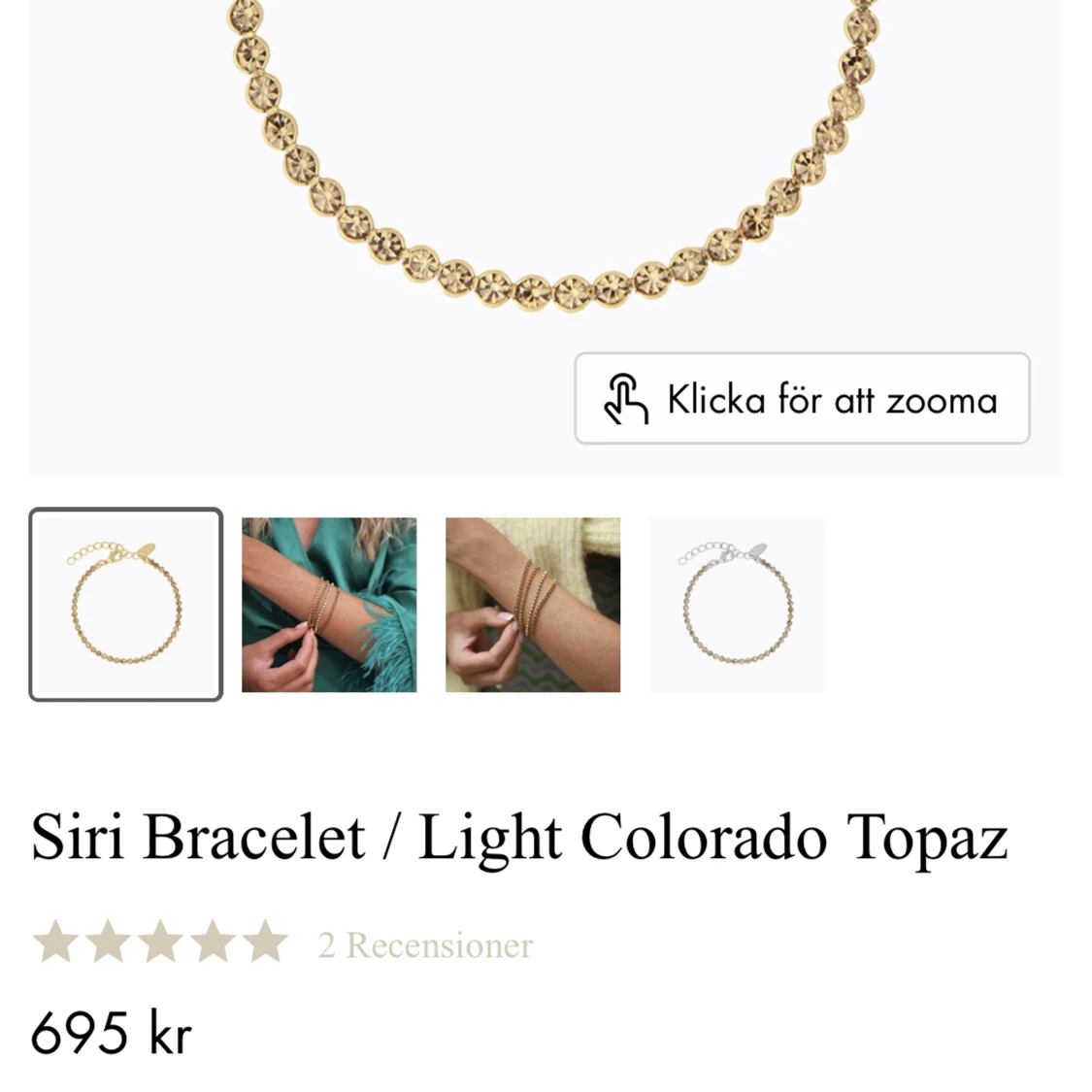View the yellow sweater model photo
1092x1092 pixels.
click(x=533, y=605)
